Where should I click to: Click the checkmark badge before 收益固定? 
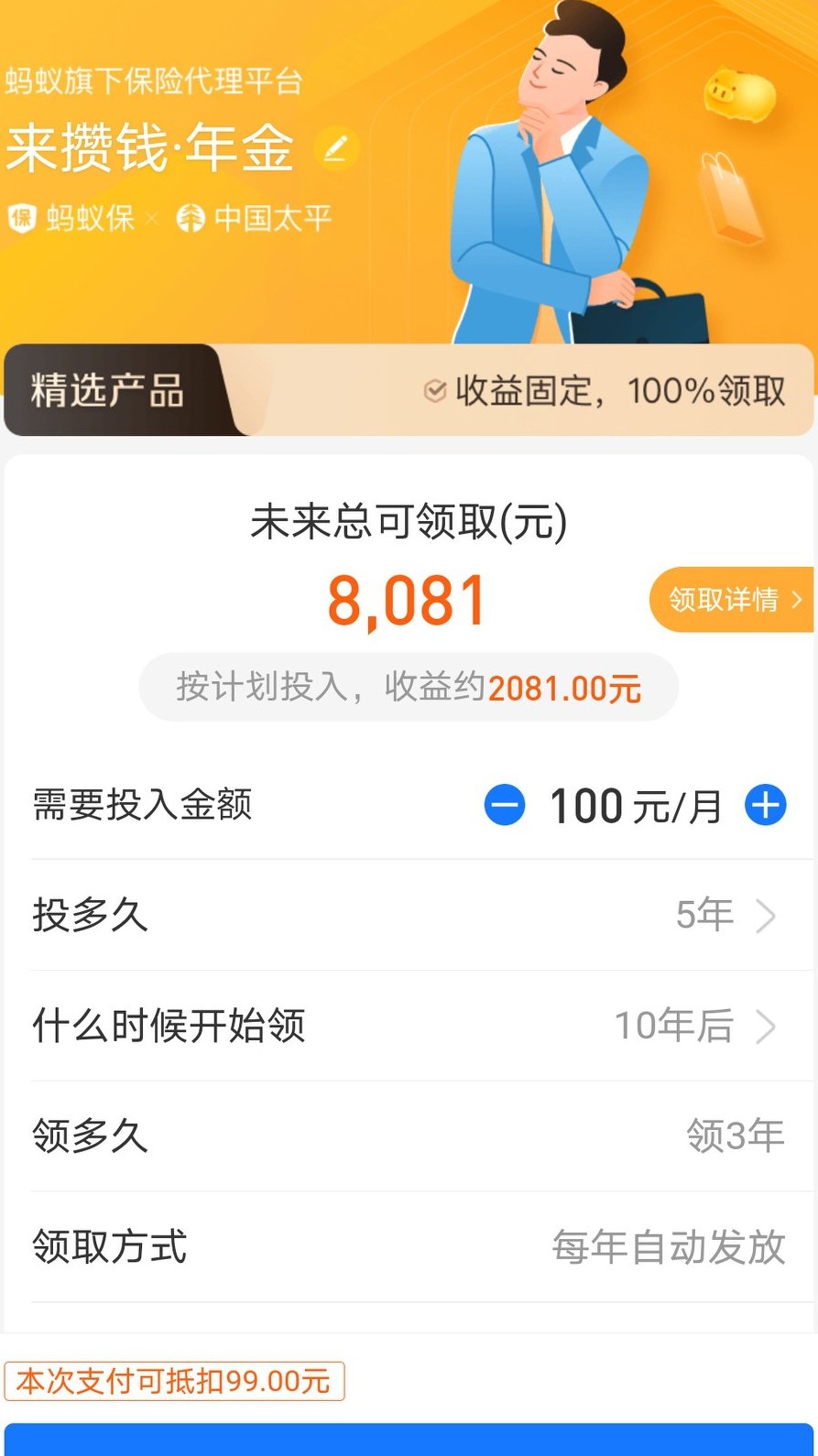coord(434,391)
